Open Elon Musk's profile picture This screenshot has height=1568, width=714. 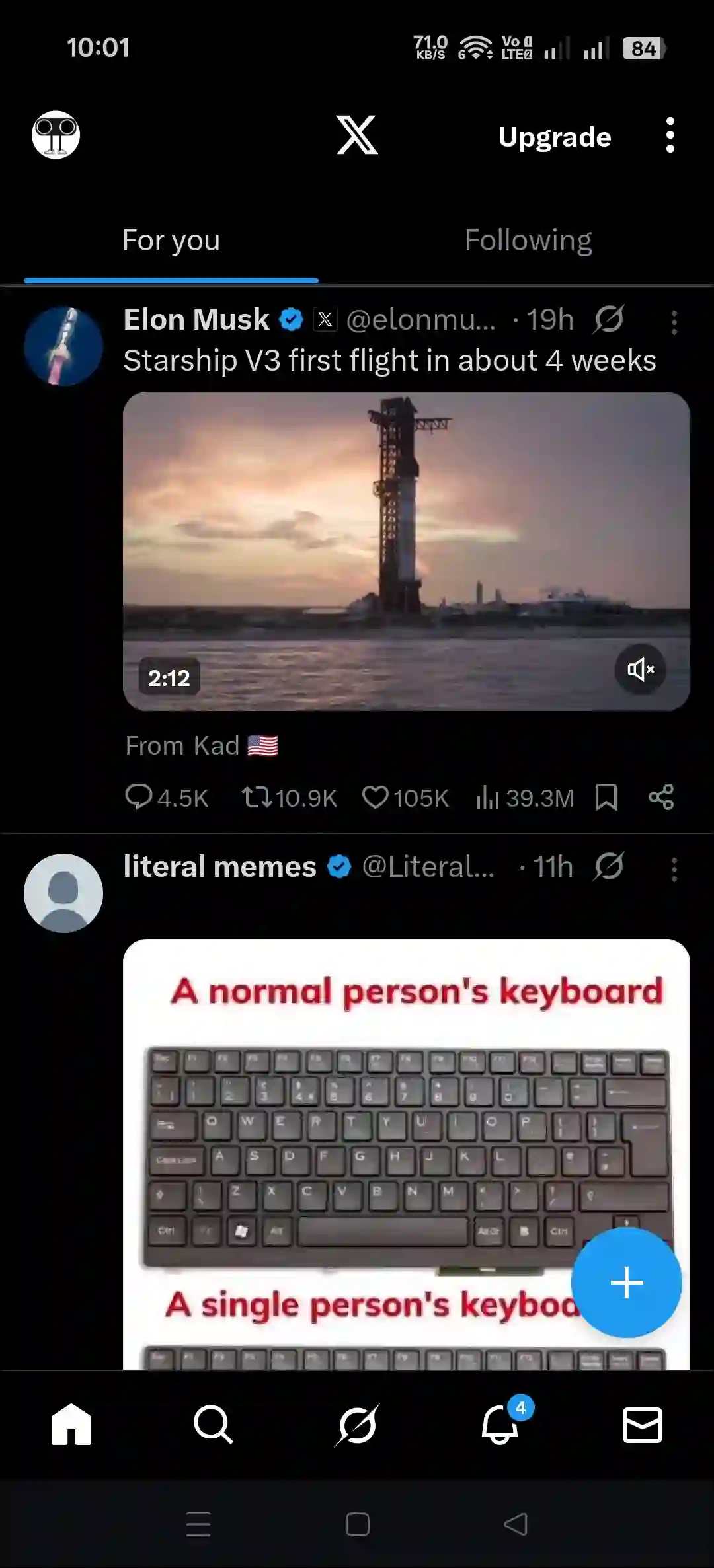(63, 346)
